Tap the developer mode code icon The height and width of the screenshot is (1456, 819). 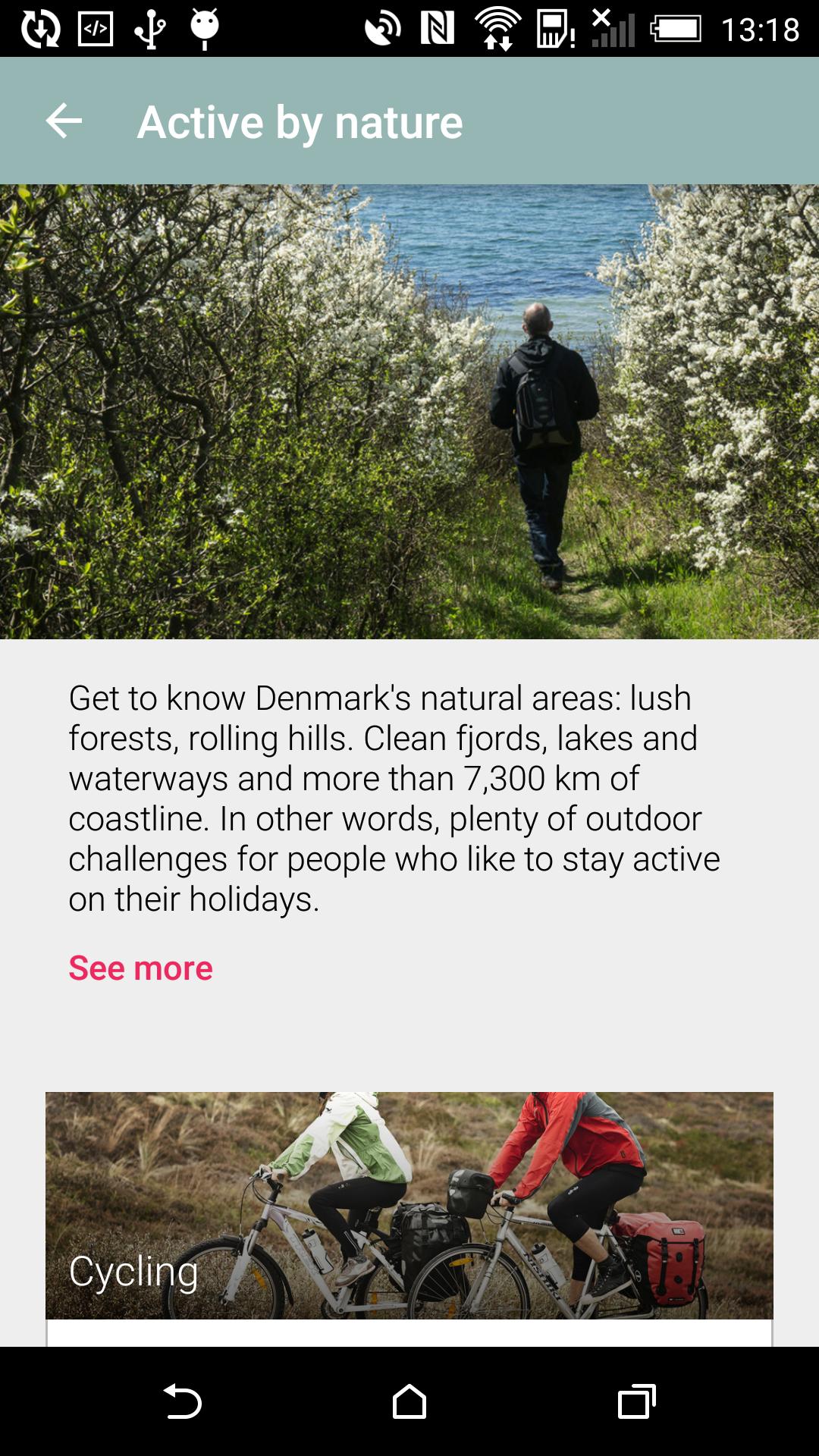(96, 29)
